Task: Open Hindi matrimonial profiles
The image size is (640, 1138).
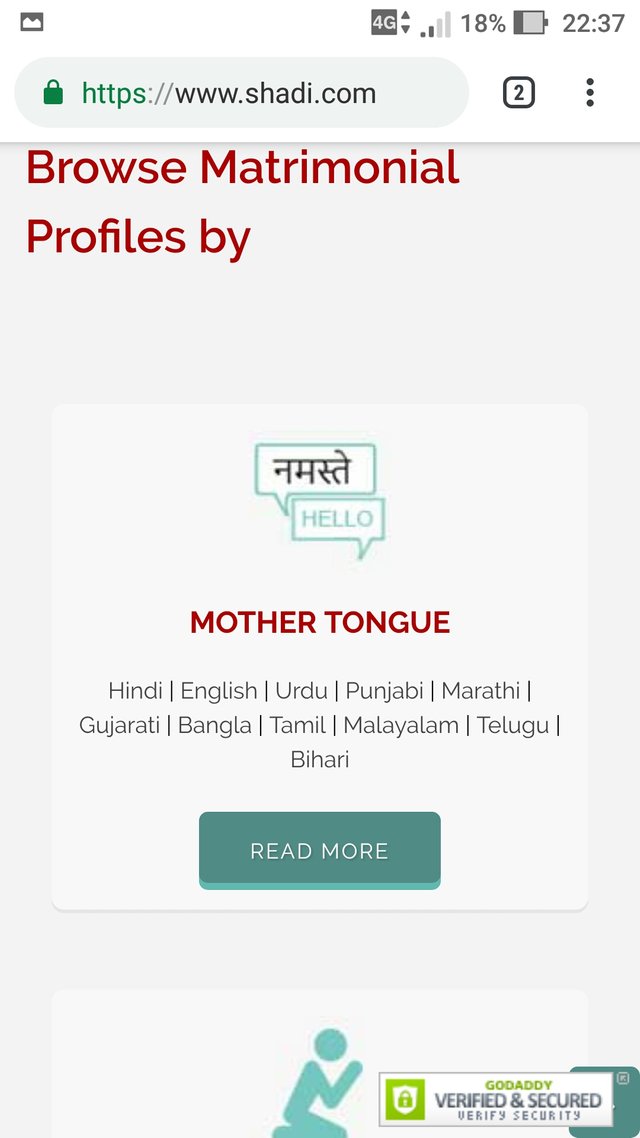Action: [x=135, y=691]
